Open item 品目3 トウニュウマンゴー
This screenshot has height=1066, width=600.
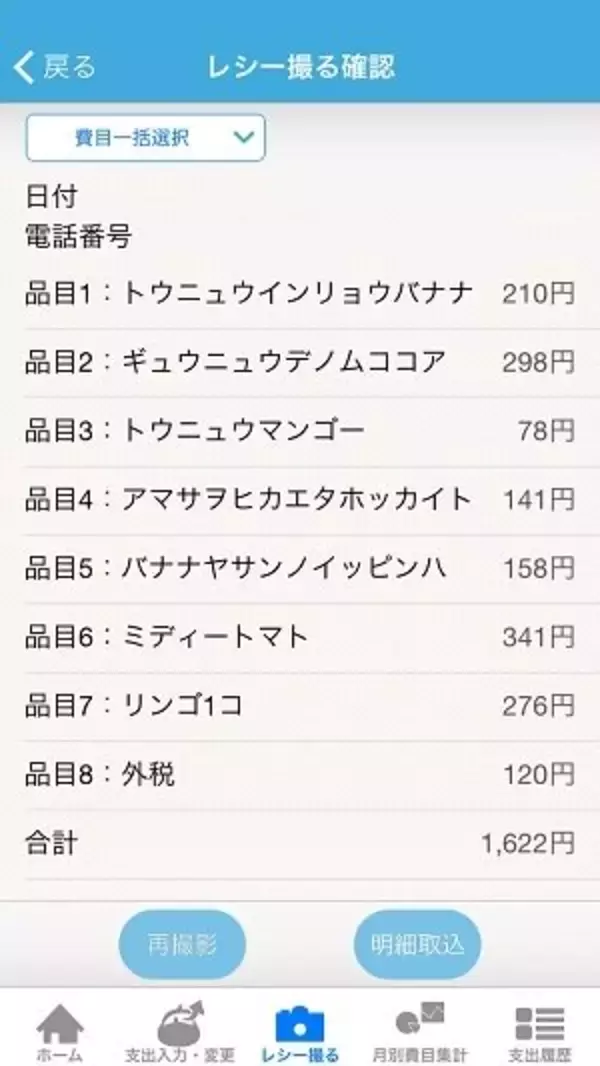tap(299, 431)
